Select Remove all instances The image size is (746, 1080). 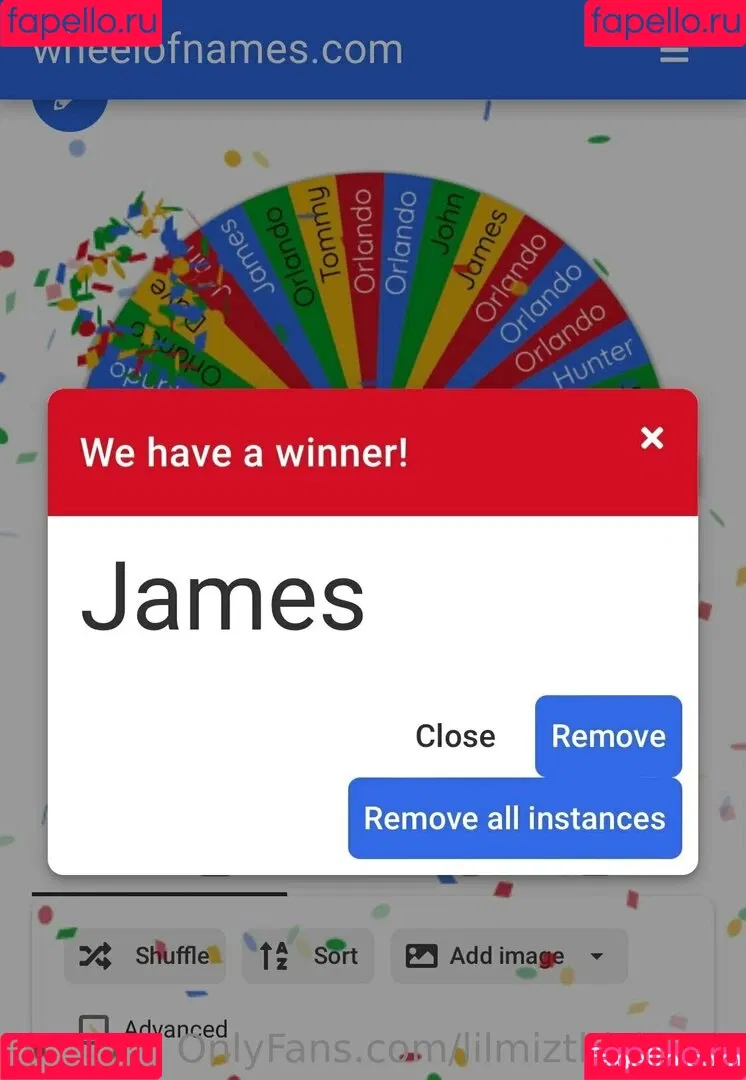pyautogui.click(x=514, y=818)
